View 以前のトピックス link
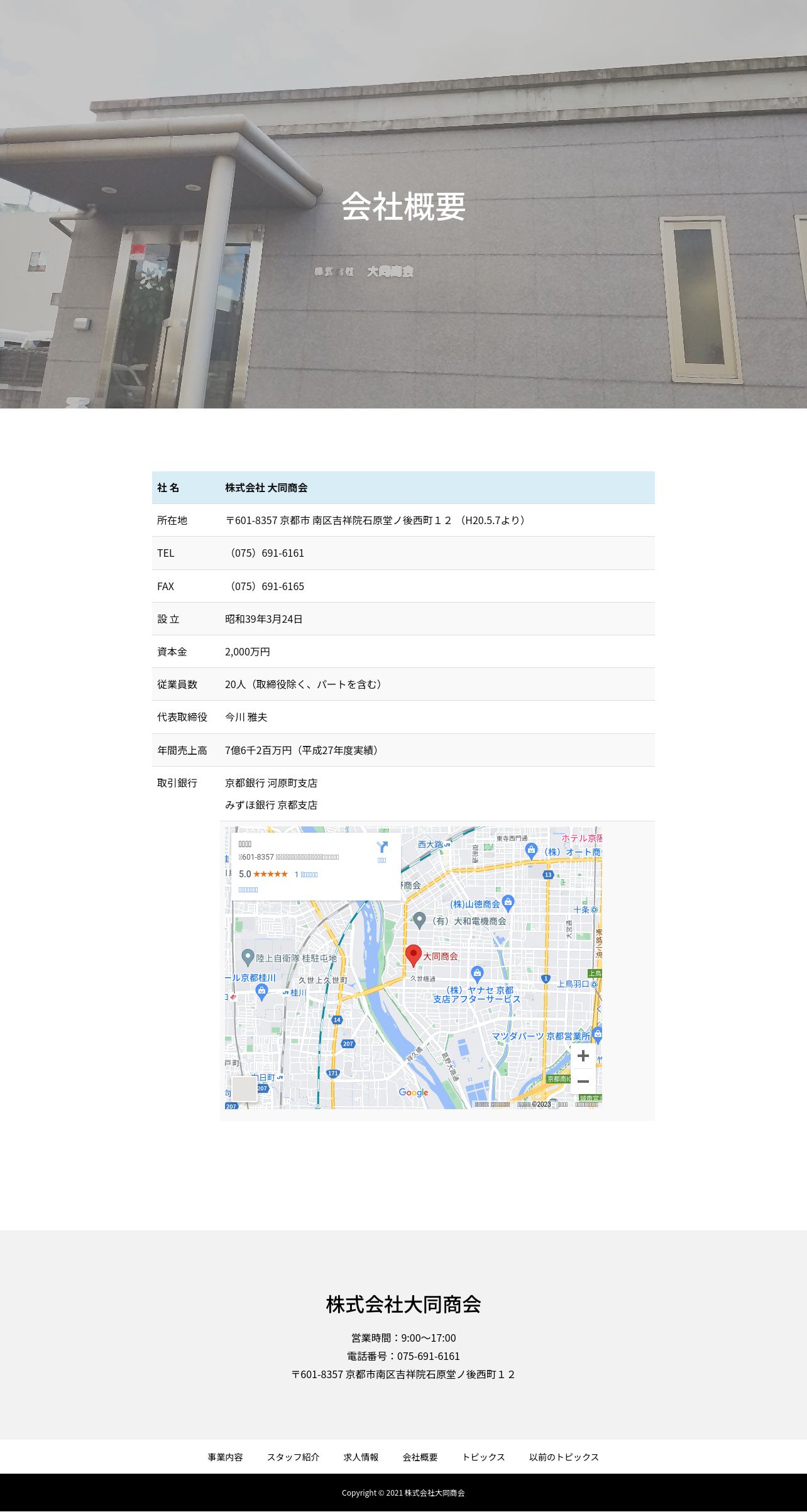Screen dimensions: 807x1512 click(x=564, y=1457)
